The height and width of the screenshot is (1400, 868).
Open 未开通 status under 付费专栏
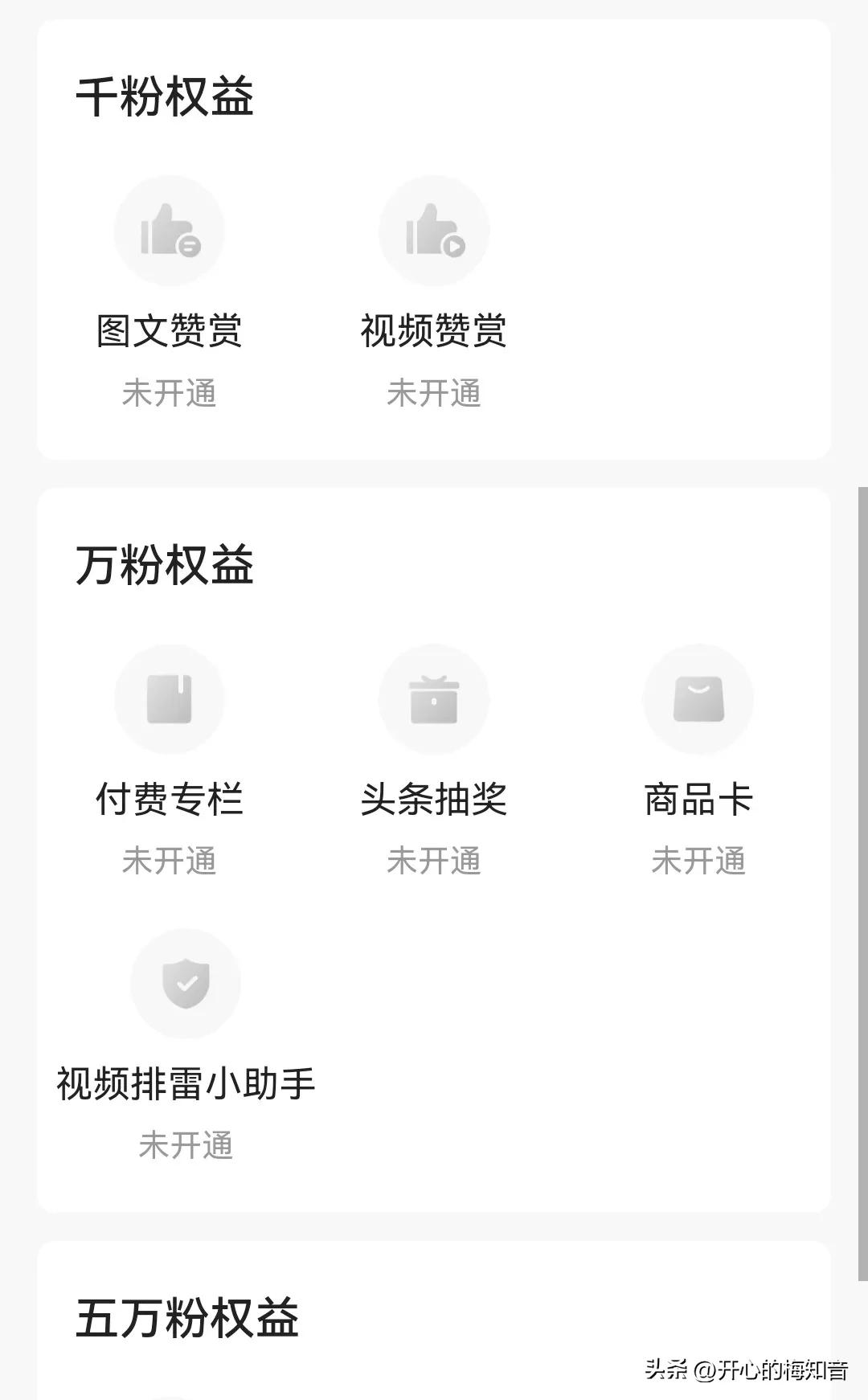[170, 862]
